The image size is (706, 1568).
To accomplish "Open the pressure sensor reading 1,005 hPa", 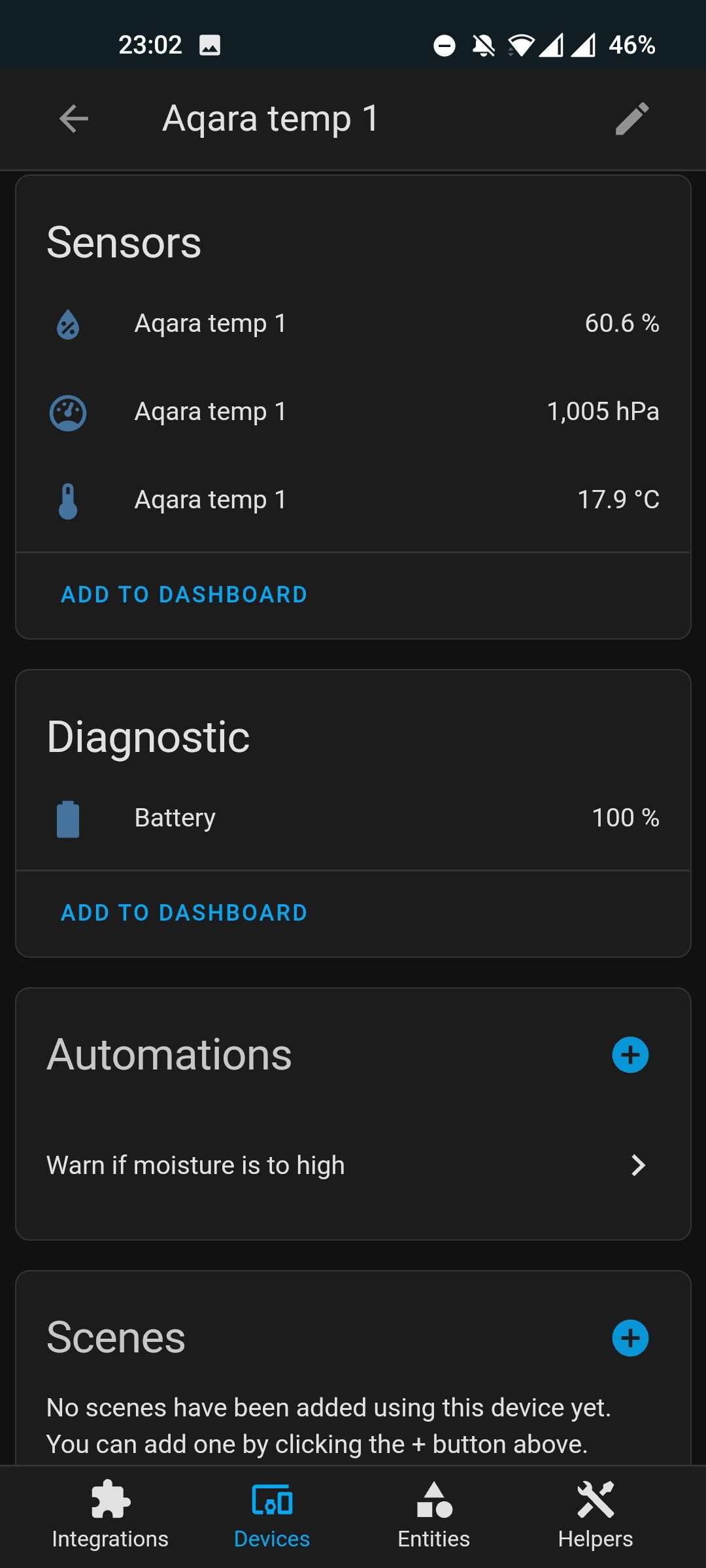I will 353,412.
